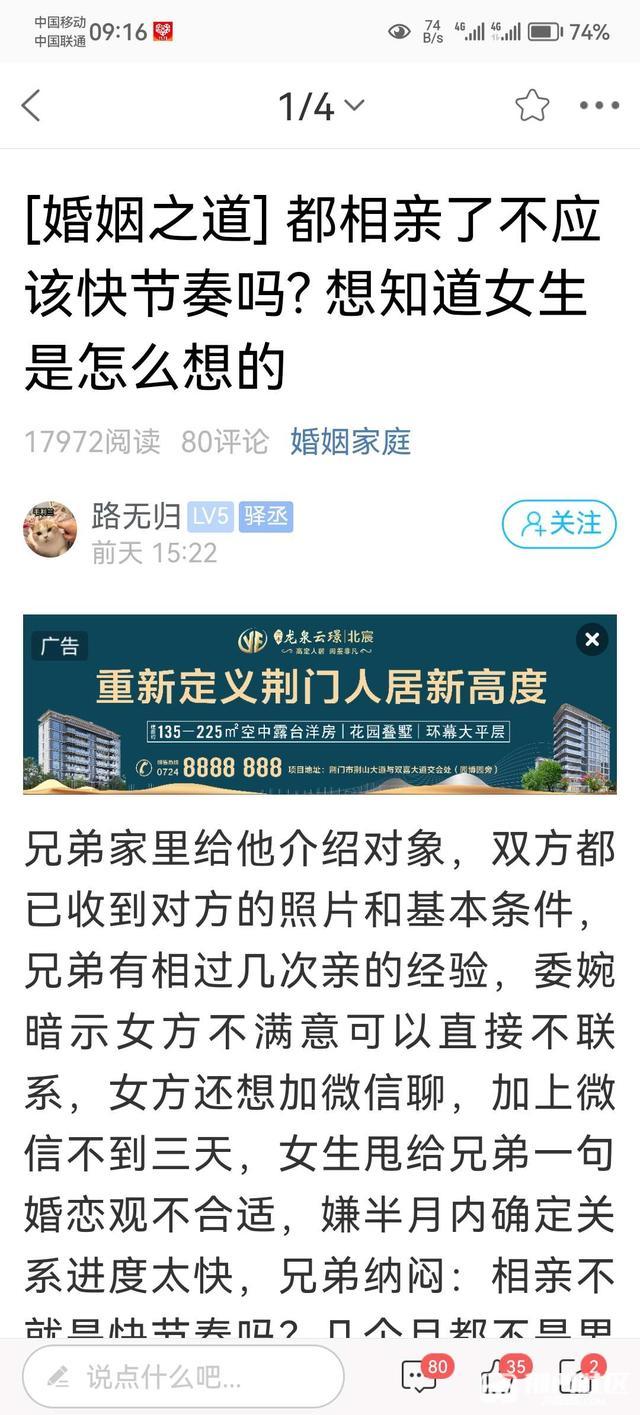Tap the 说点什么吧 comment input box
640x1415 pixels.
point(185,1377)
